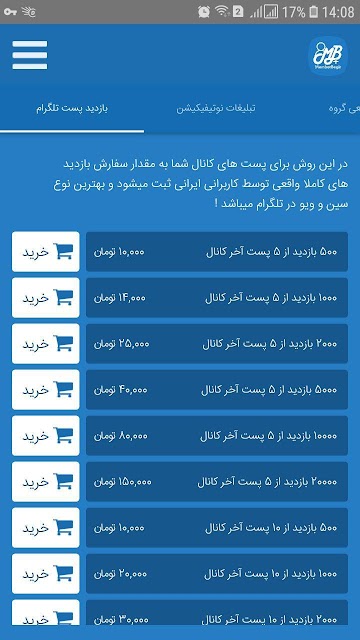Purchase 2000 views of 5 last posts

click(x=46, y=344)
